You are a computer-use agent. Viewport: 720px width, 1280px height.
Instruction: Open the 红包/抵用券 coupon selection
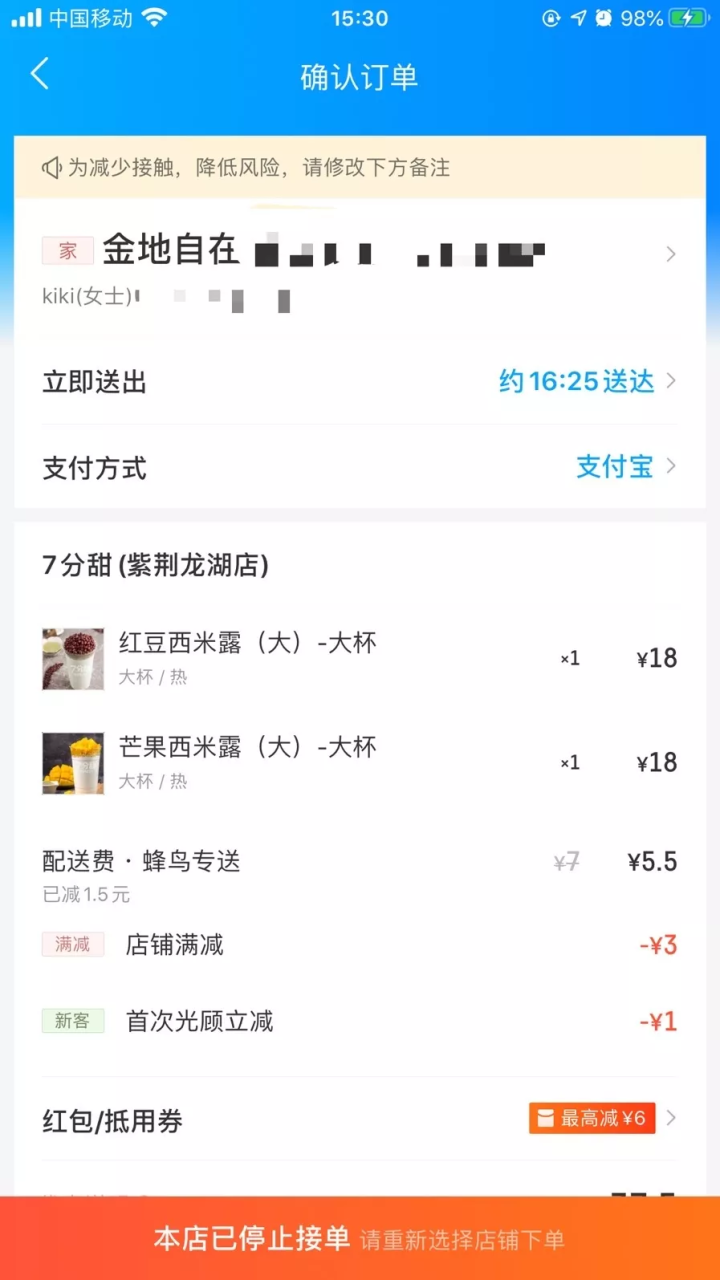click(359, 1119)
